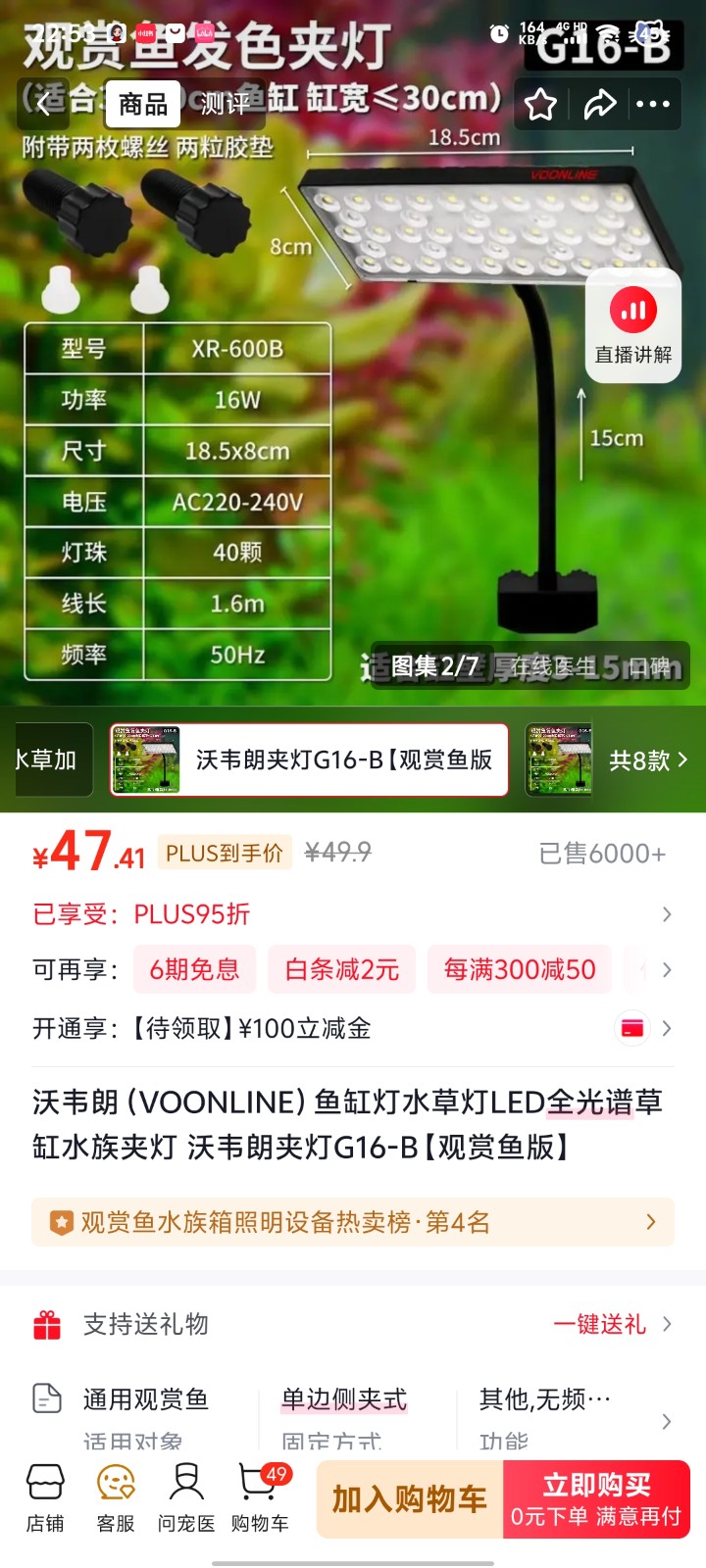Buy now with 立即购买
The width and height of the screenshot is (706, 1568).
[x=596, y=1498]
